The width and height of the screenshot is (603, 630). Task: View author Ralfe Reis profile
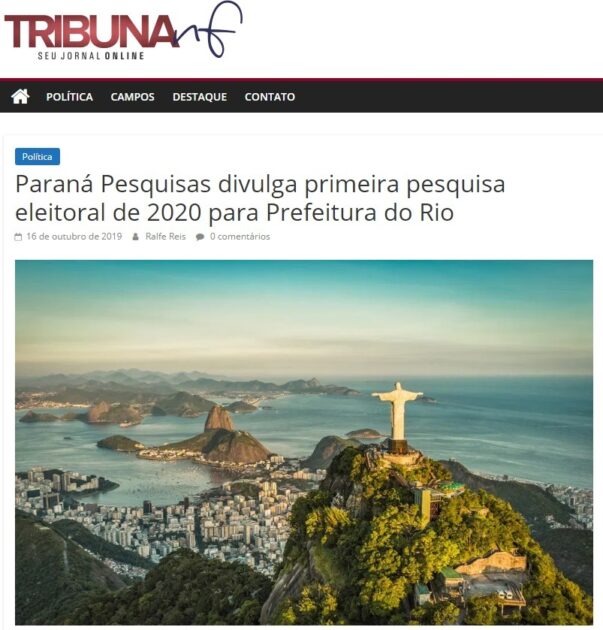(x=165, y=237)
